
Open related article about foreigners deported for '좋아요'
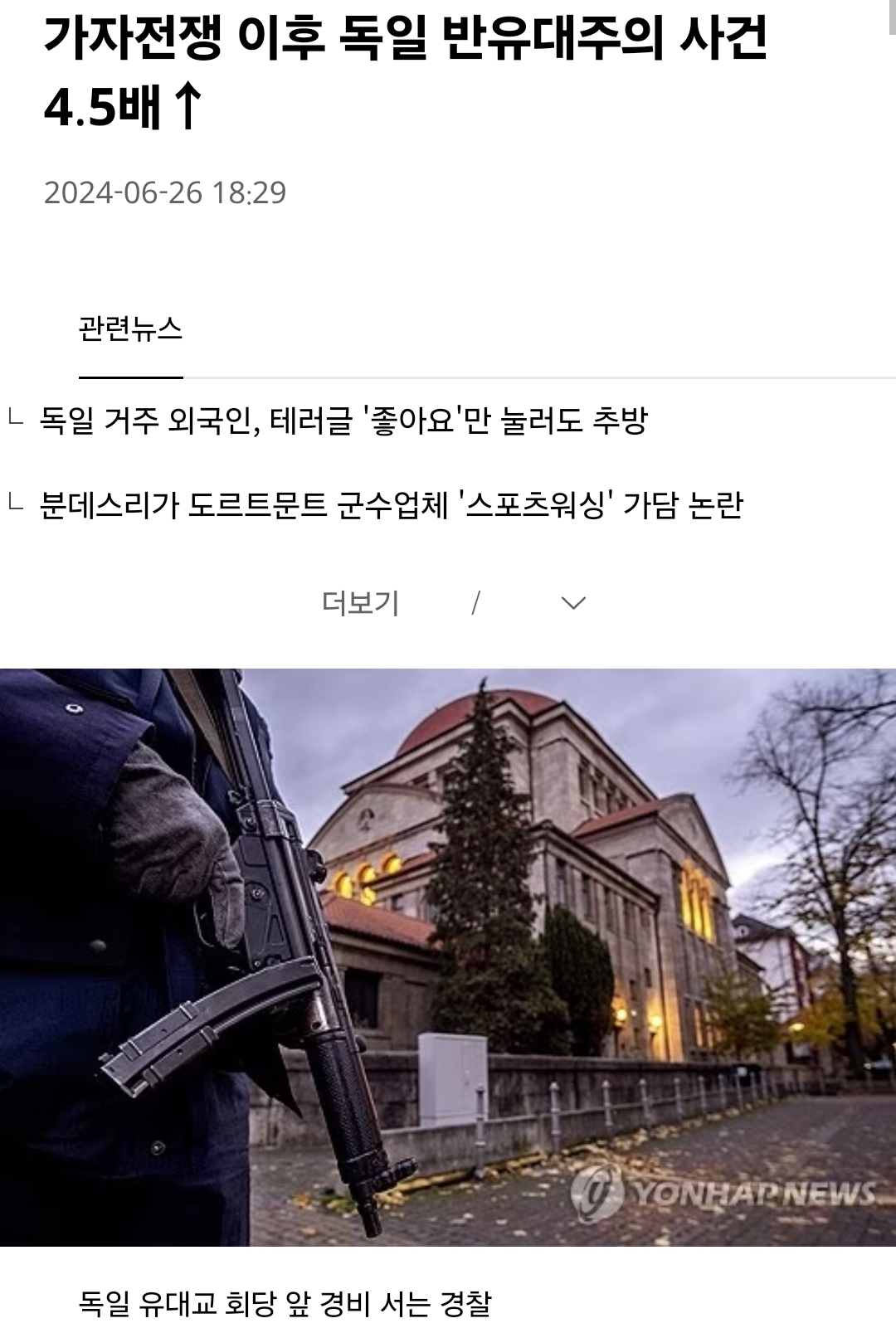pyautogui.click(x=343, y=421)
